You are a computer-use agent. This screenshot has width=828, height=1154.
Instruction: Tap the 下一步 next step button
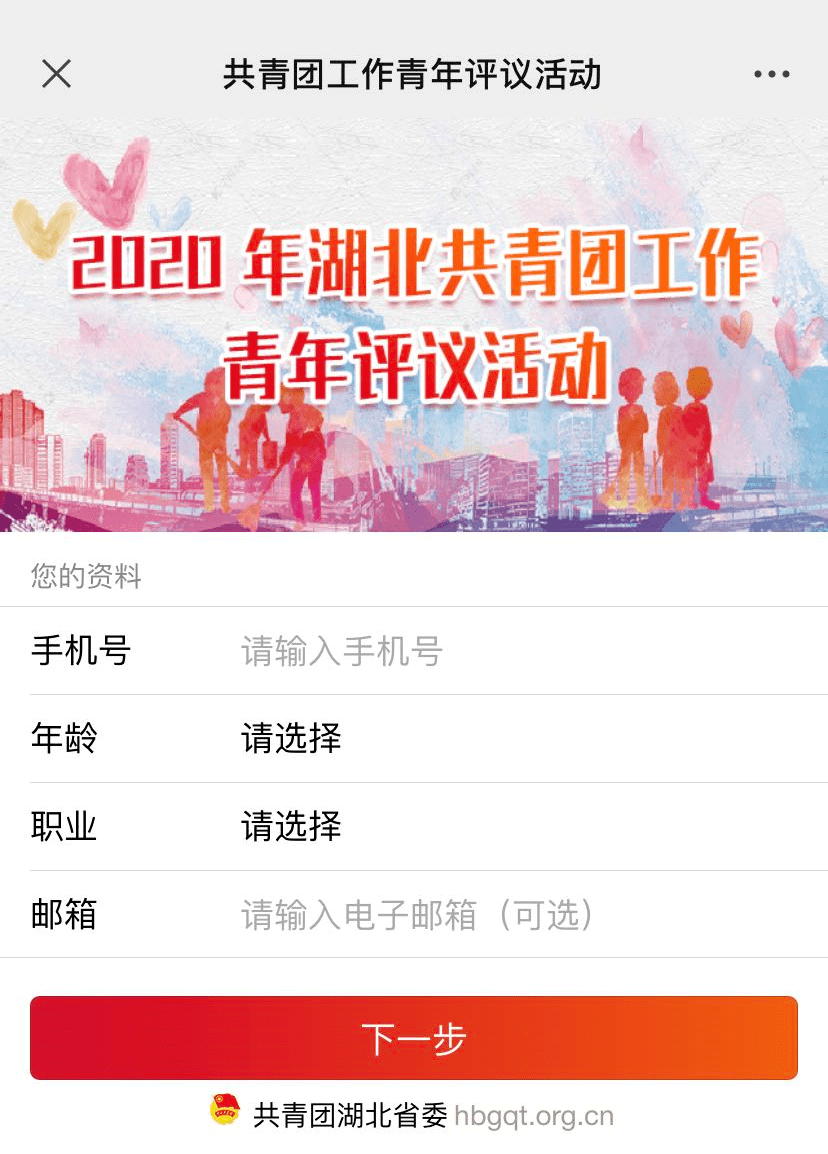[x=413, y=1038]
